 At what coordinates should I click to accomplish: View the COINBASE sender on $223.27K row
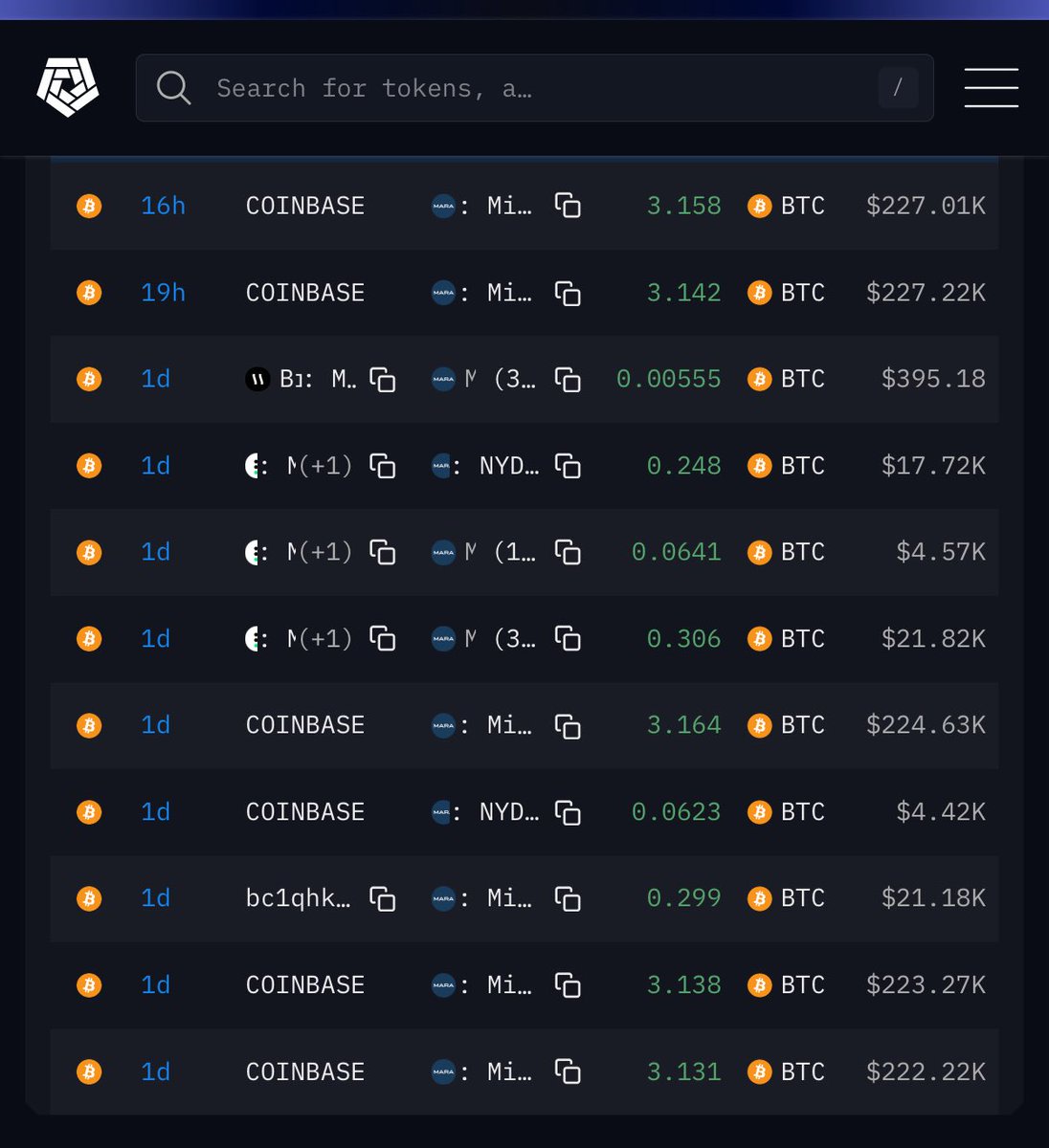click(x=304, y=984)
